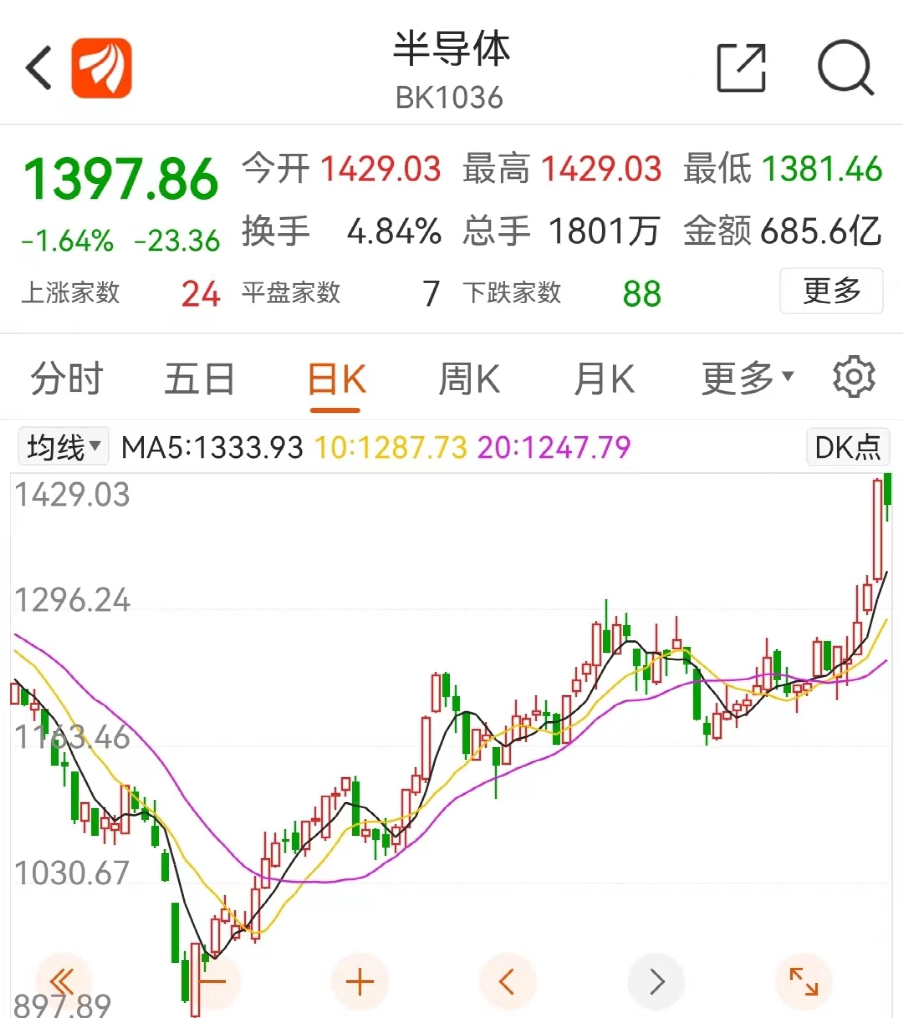Toggle the DK点 indicator on
The height and width of the screenshot is (1018, 903).
coord(847,447)
